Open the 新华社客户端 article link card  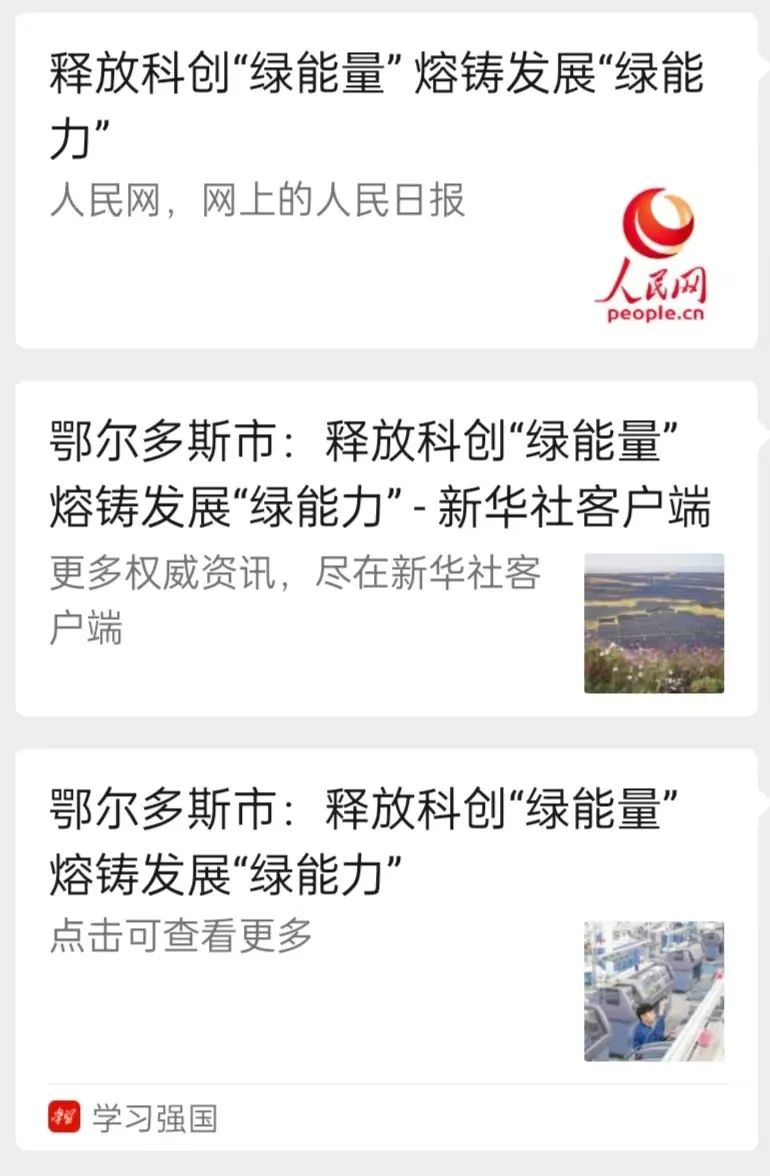(385, 548)
